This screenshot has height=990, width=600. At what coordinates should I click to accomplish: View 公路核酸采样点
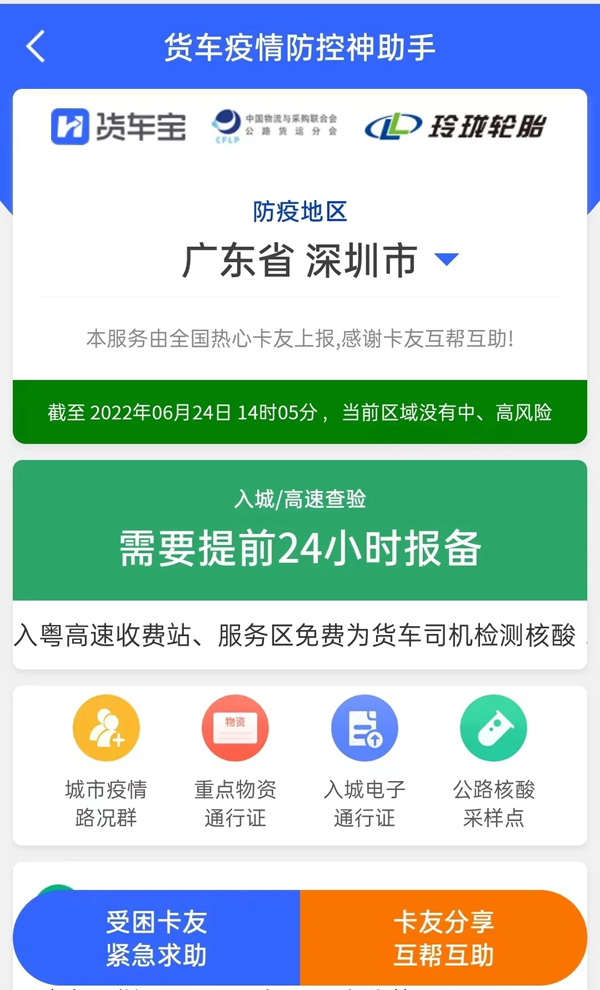493,762
